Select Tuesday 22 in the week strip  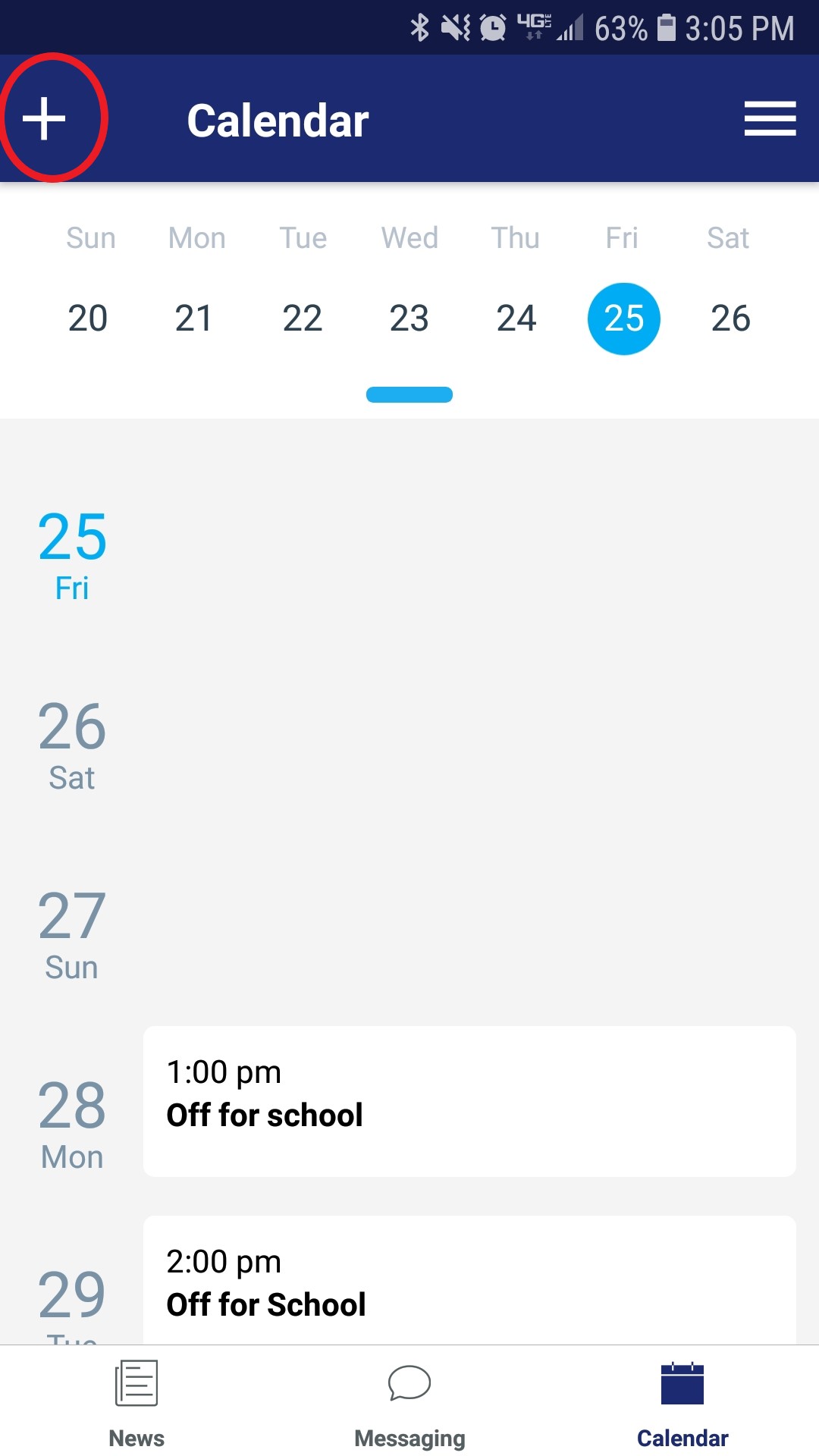tap(302, 318)
